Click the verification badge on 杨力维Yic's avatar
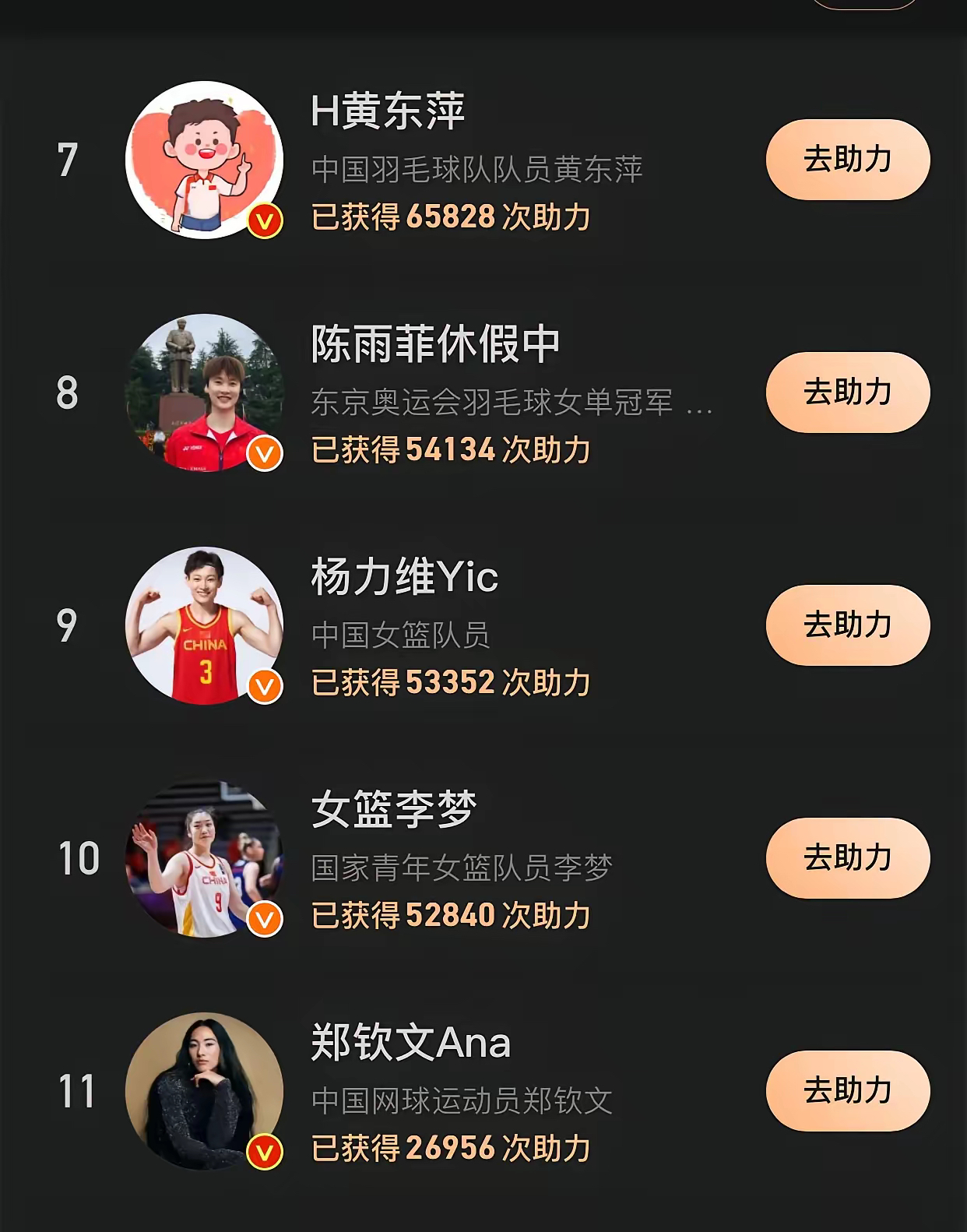The height and width of the screenshot is (1232, 967). click(264, 686)
